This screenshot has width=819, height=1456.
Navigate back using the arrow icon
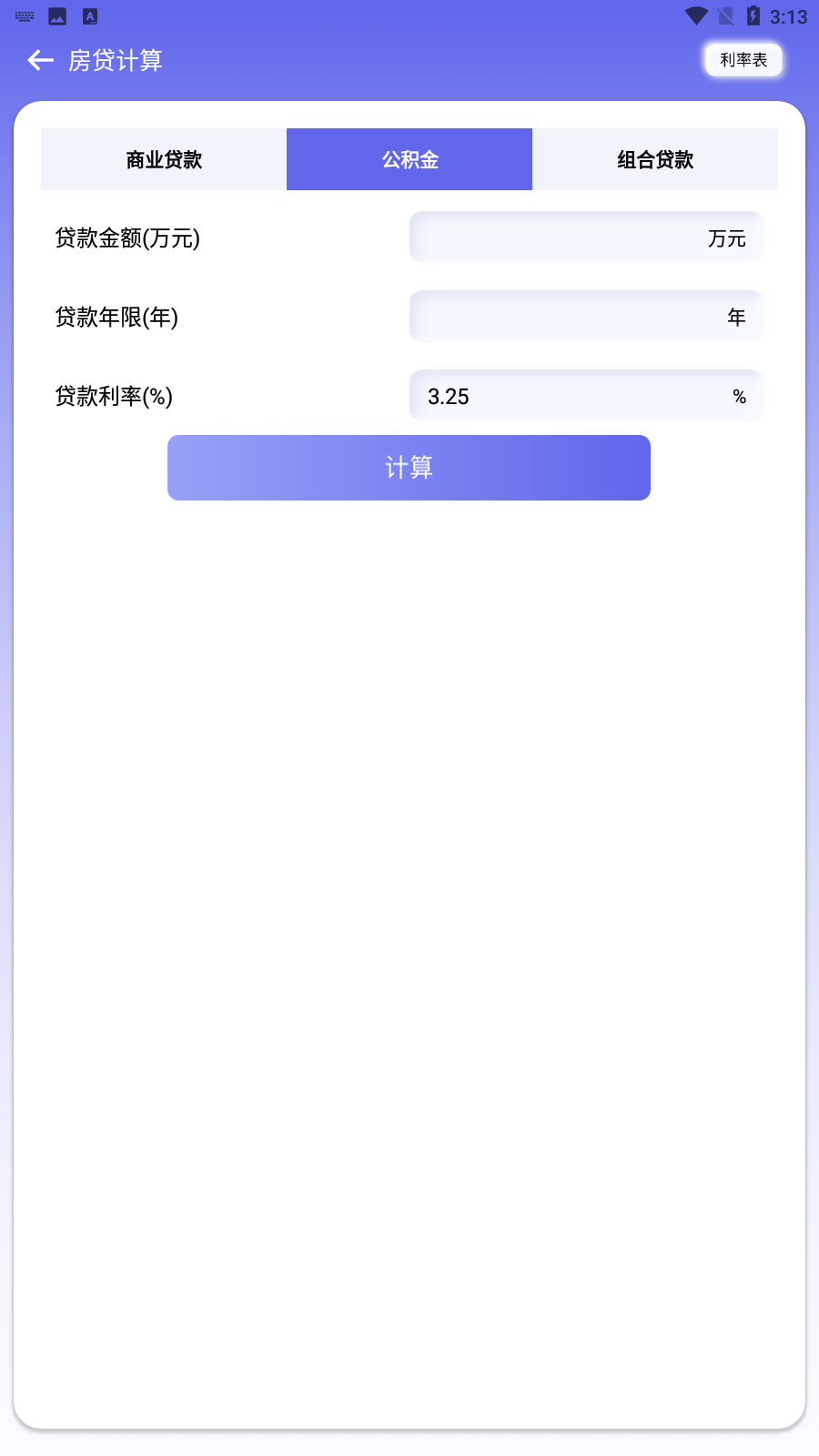tap(38, 60)
